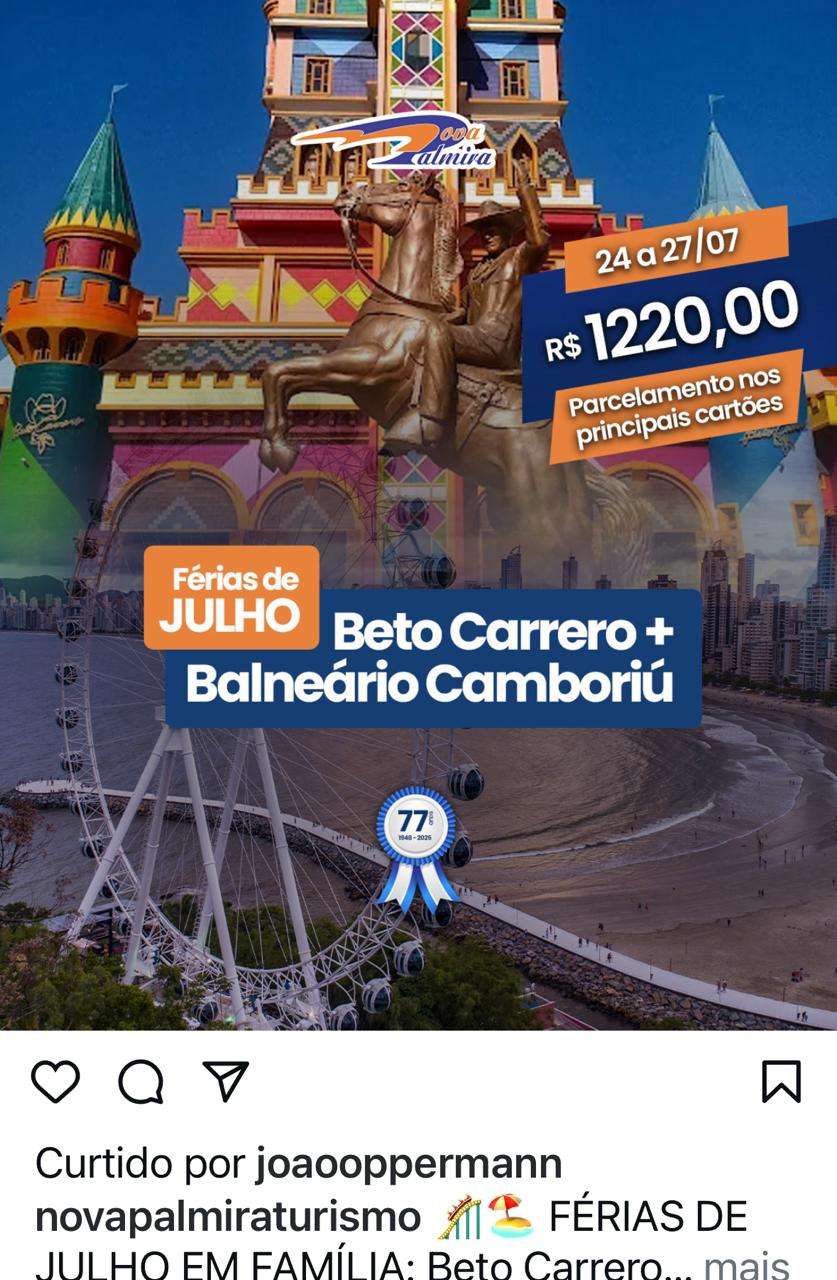Open novapalmiraturismo profile from caption
The width and height of the screenshot is (837, 1280).
click(228, 1217)
